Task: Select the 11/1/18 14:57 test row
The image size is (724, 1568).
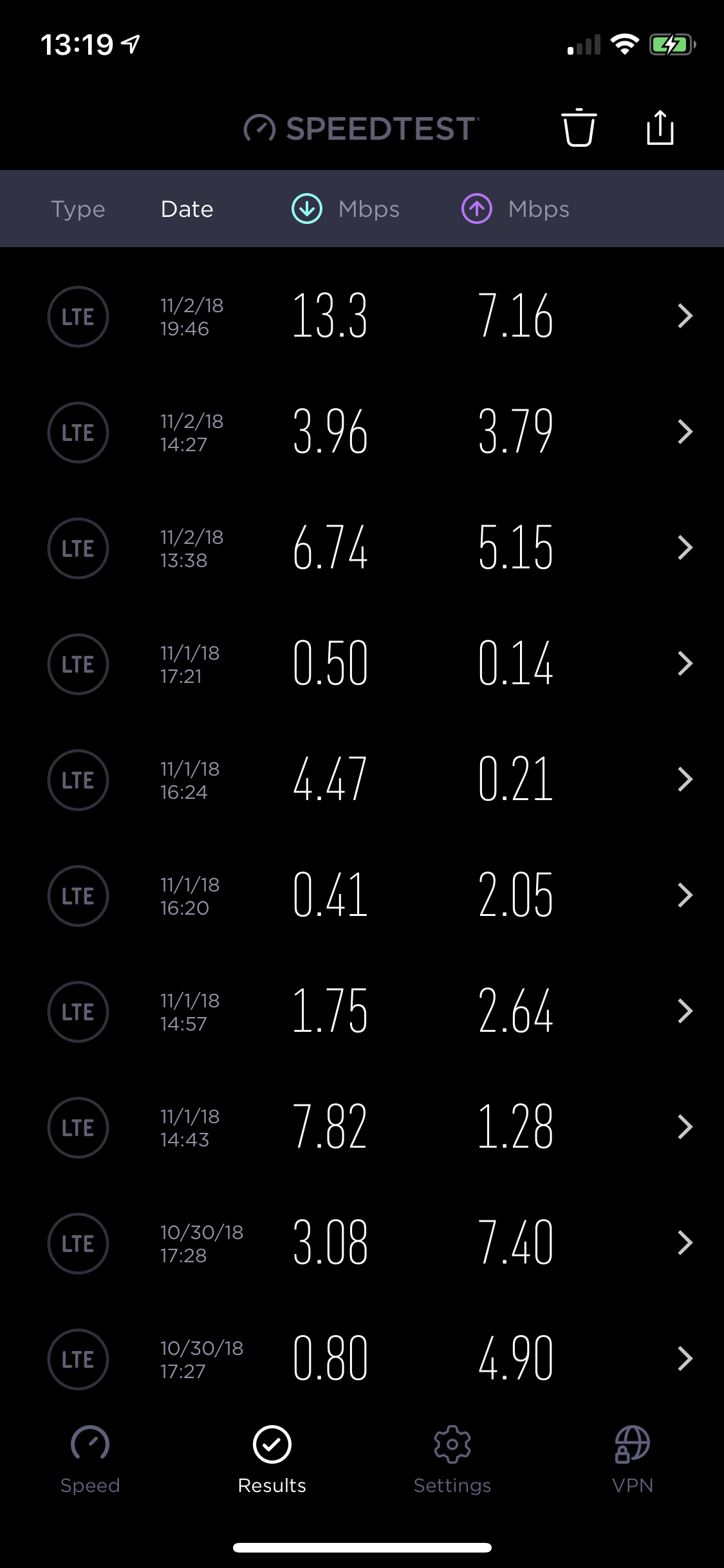Action: tap(362, 1011)
